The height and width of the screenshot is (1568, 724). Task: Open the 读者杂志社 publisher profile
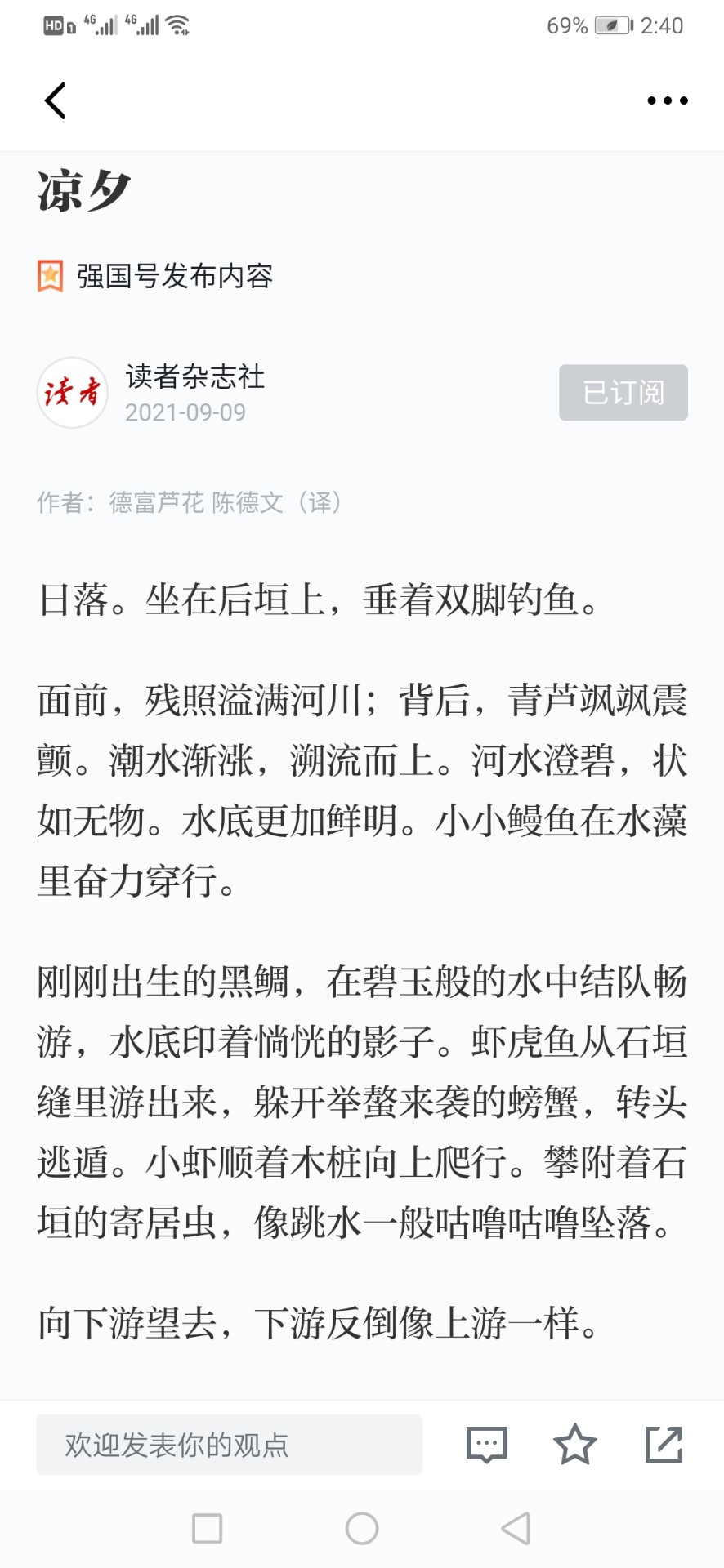click(194, 376)
